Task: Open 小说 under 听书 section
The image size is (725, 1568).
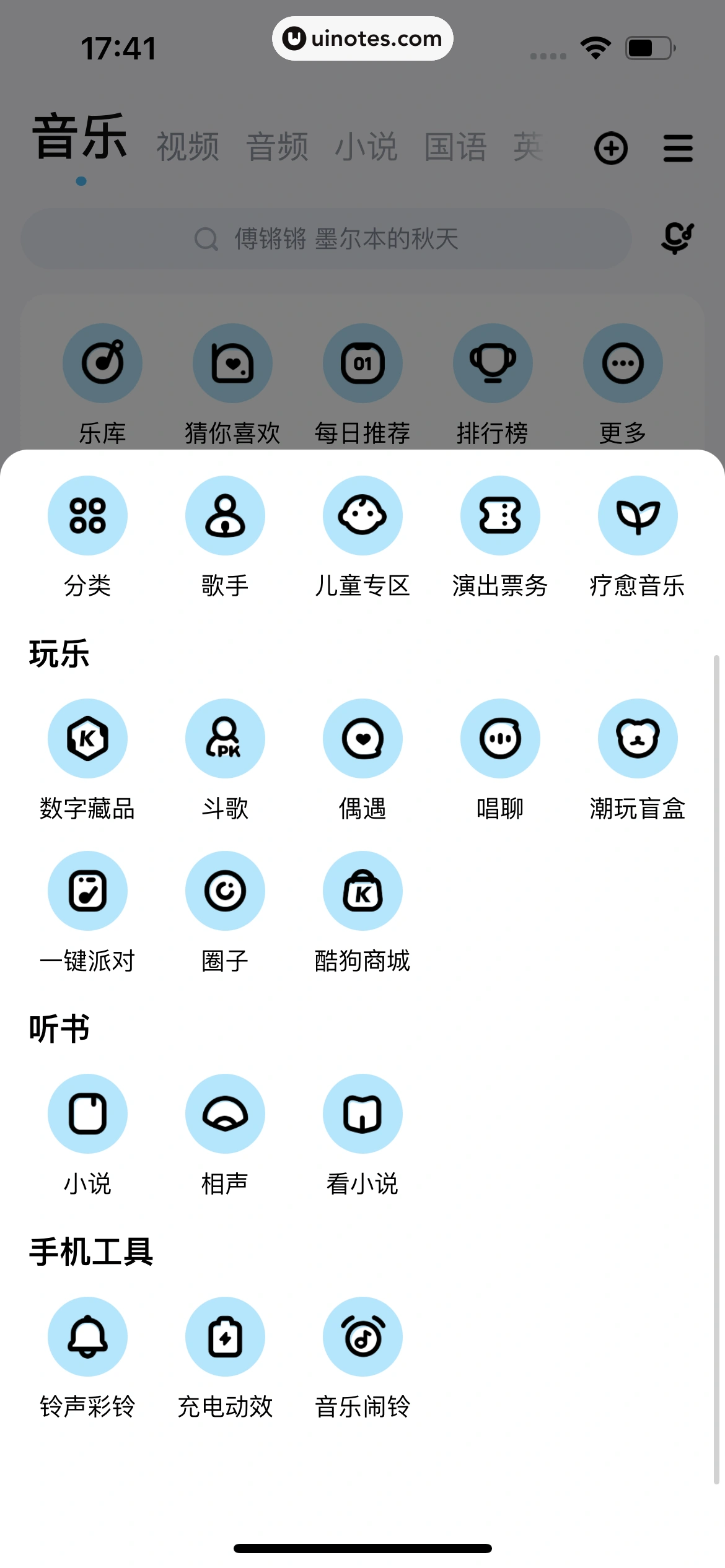Action: [x=87, y=1114]
